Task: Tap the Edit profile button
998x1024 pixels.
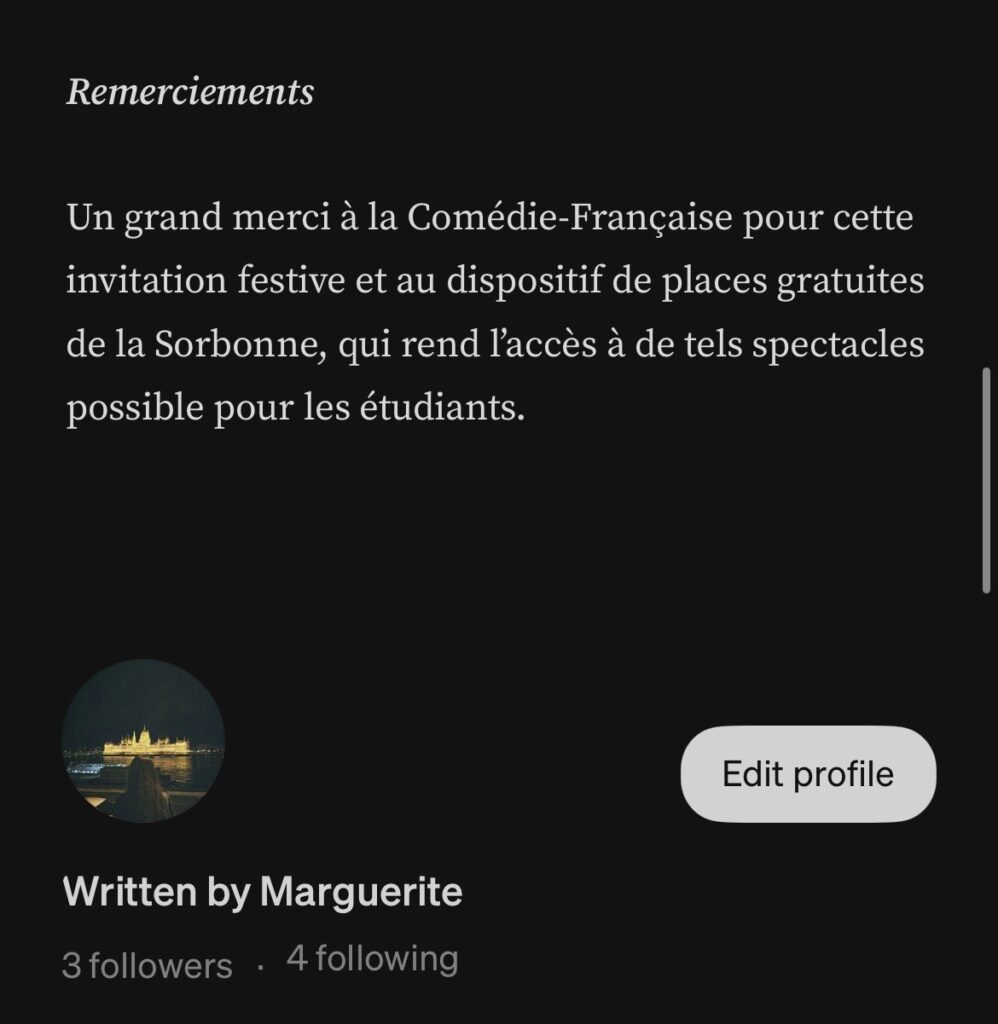Action: (808, 775)
